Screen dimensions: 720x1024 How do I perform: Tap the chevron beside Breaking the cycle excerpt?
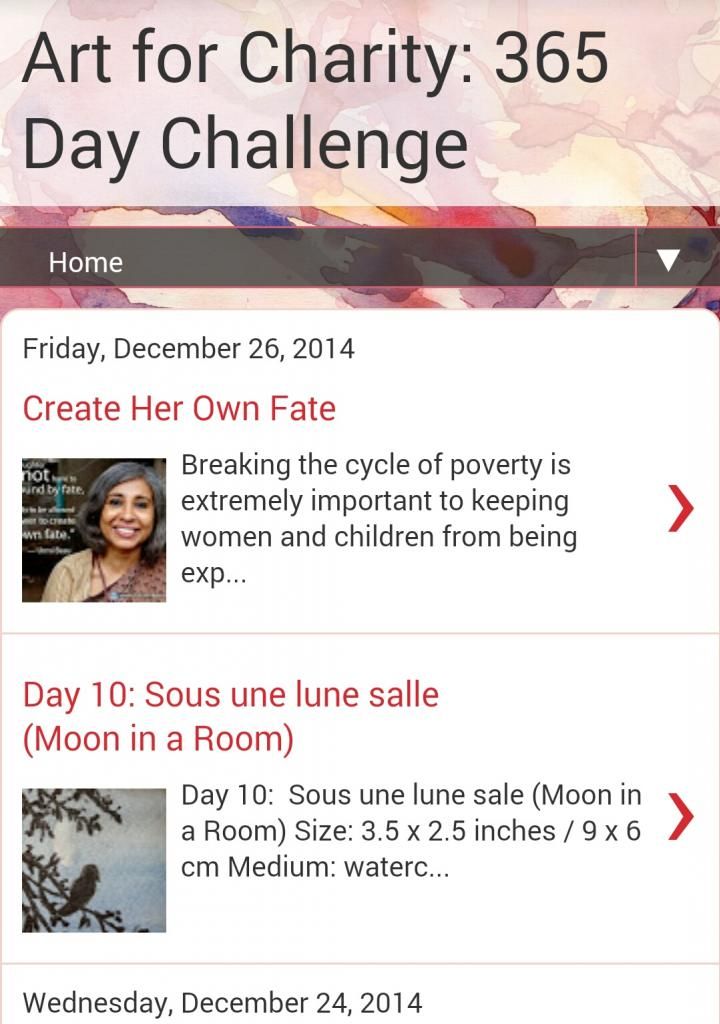pyautogui.click(x=681, y=509)
